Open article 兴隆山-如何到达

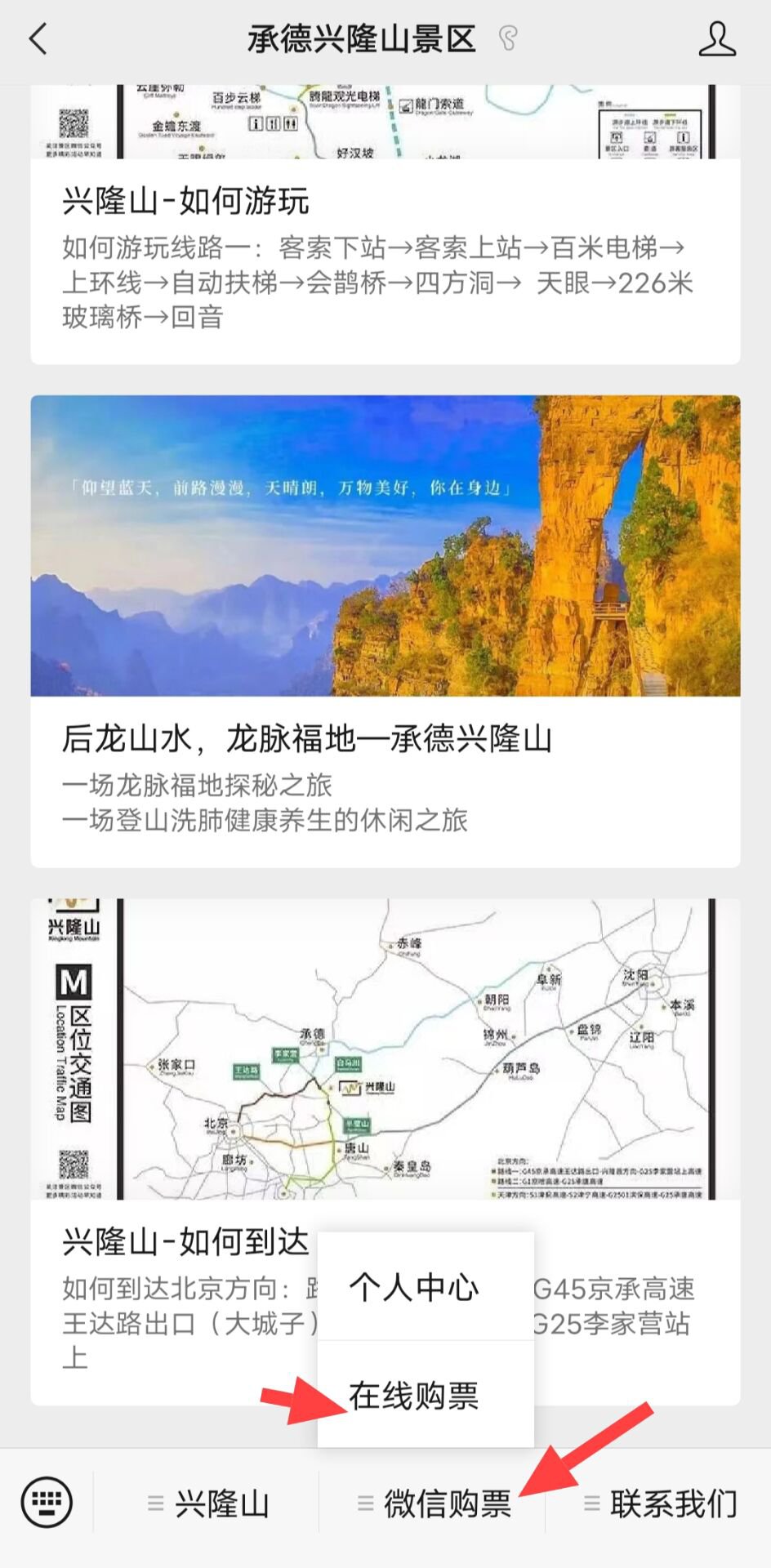[x=186, y=1242]
